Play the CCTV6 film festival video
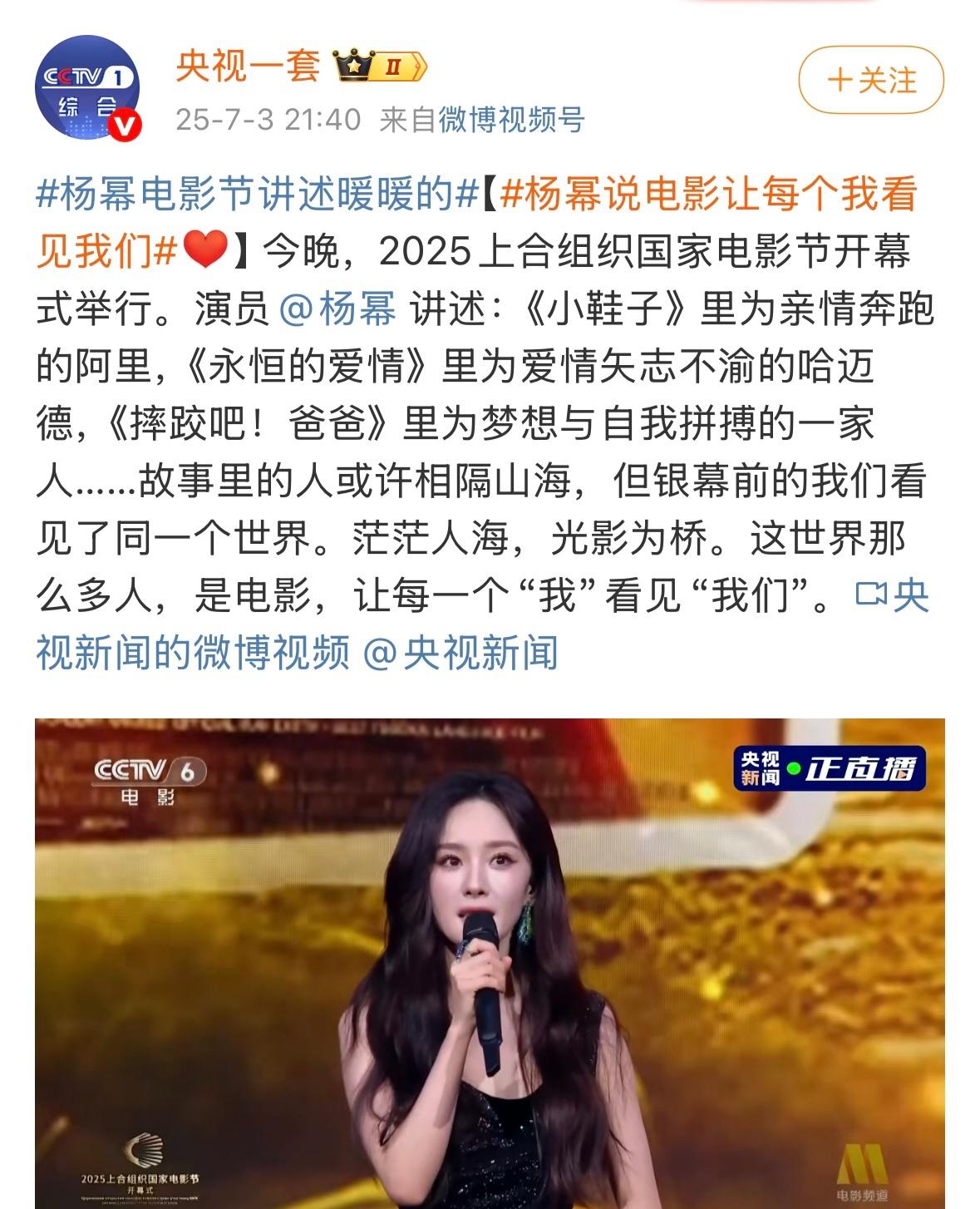980x1209 pixels. tap(490, 963)
